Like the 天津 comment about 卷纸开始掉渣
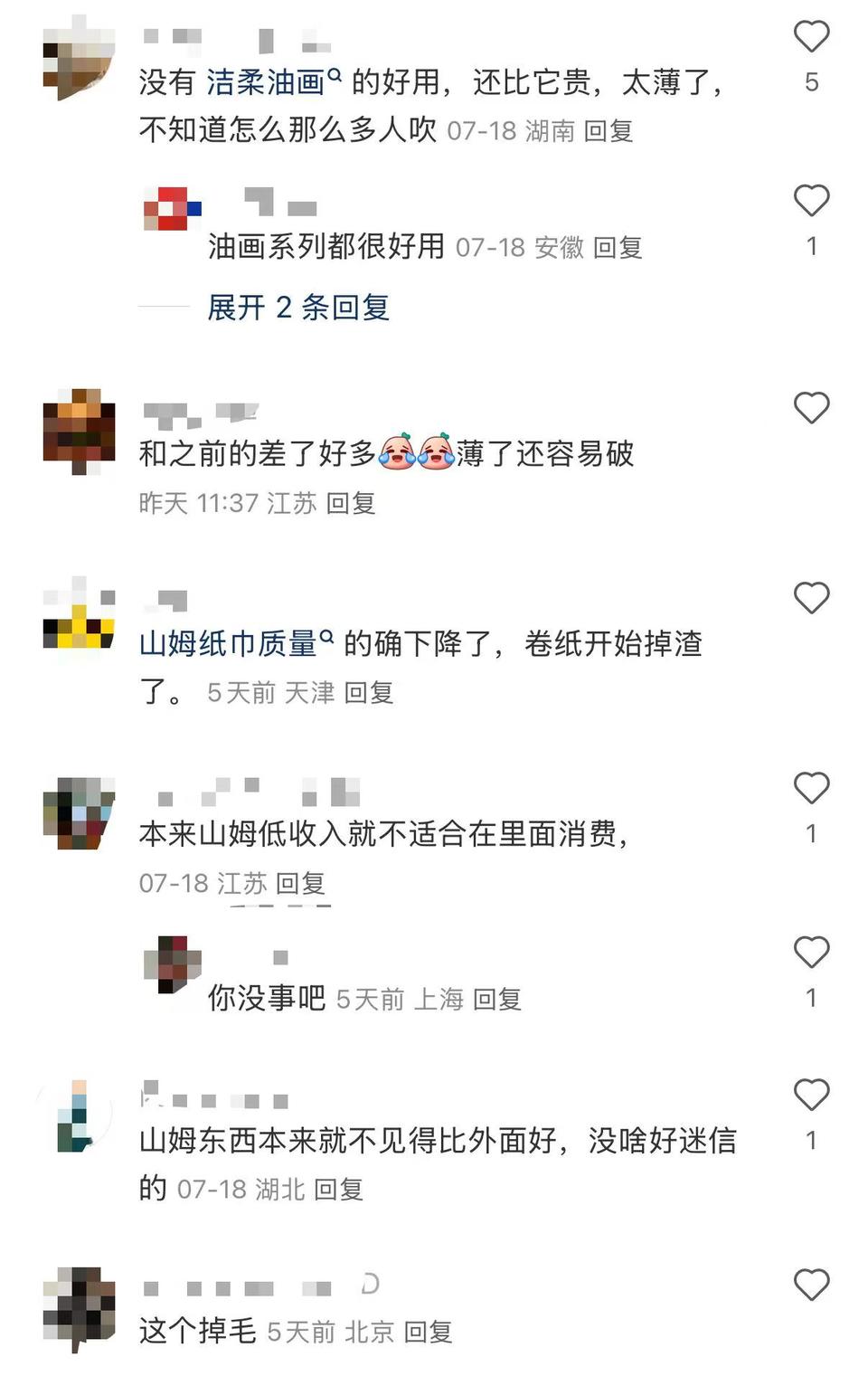The height and width of the screenshot is (1376, 868). [x=811, y=598]
